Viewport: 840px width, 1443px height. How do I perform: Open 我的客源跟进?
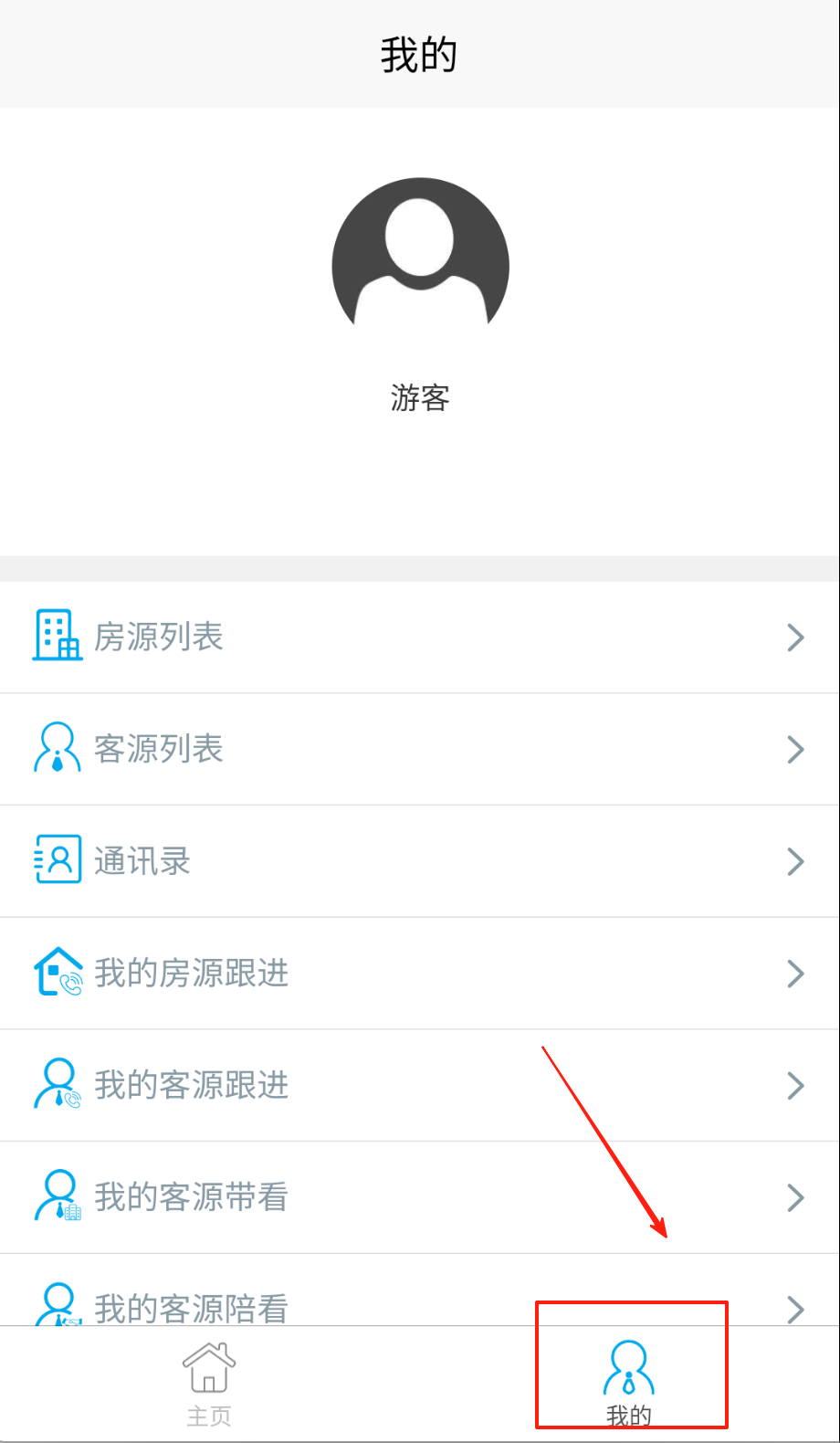click(x=419, y=1085)
